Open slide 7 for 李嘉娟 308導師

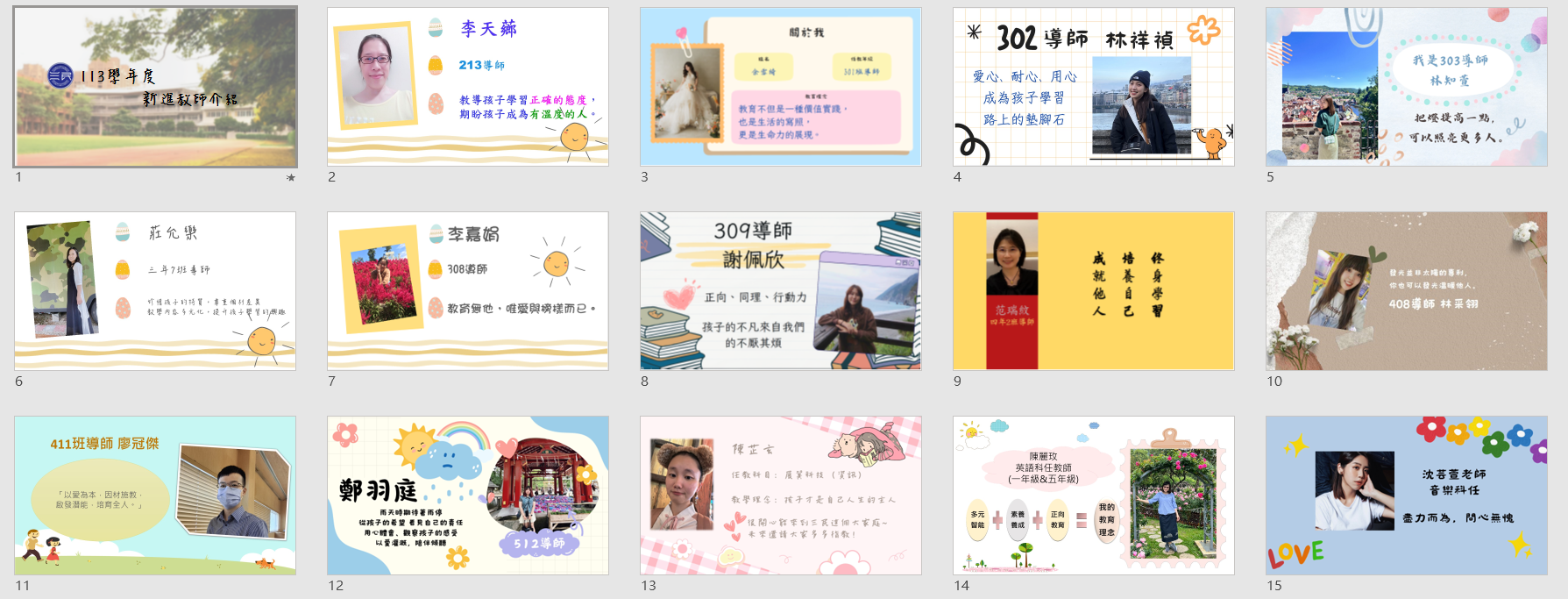click(x=468, y=290)
